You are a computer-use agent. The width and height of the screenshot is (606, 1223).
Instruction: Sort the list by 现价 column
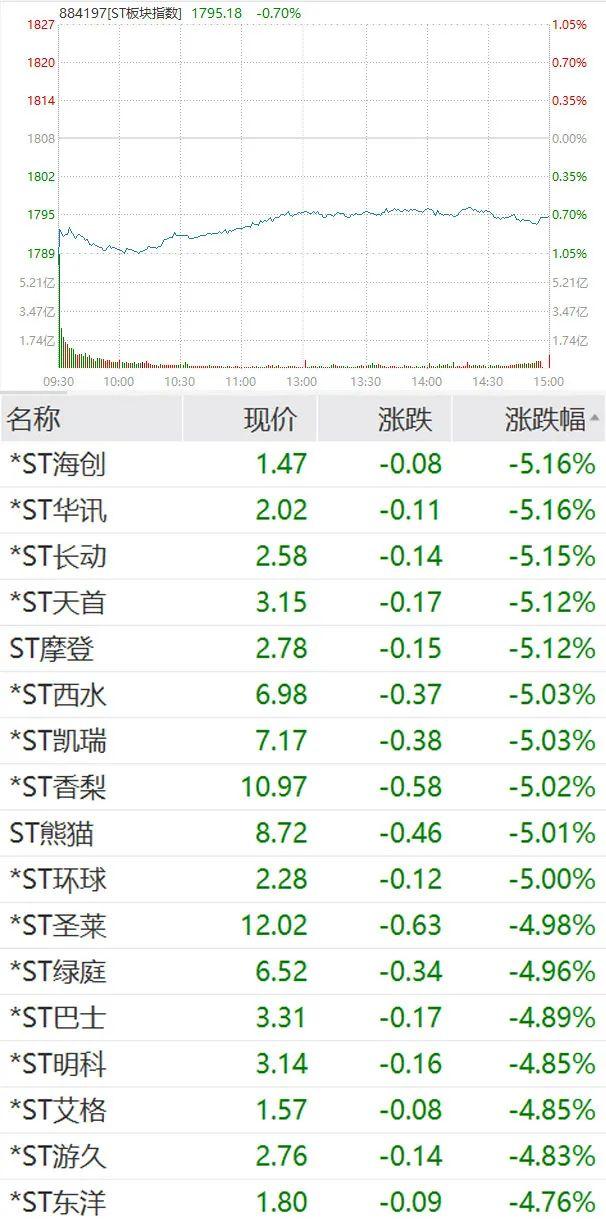[250, 419]
